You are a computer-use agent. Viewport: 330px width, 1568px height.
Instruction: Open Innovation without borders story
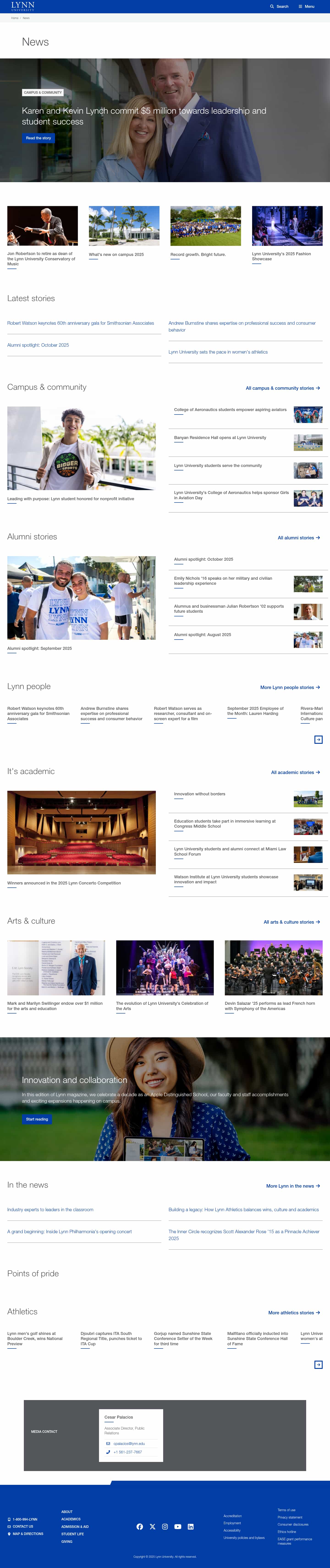(200, 794)
